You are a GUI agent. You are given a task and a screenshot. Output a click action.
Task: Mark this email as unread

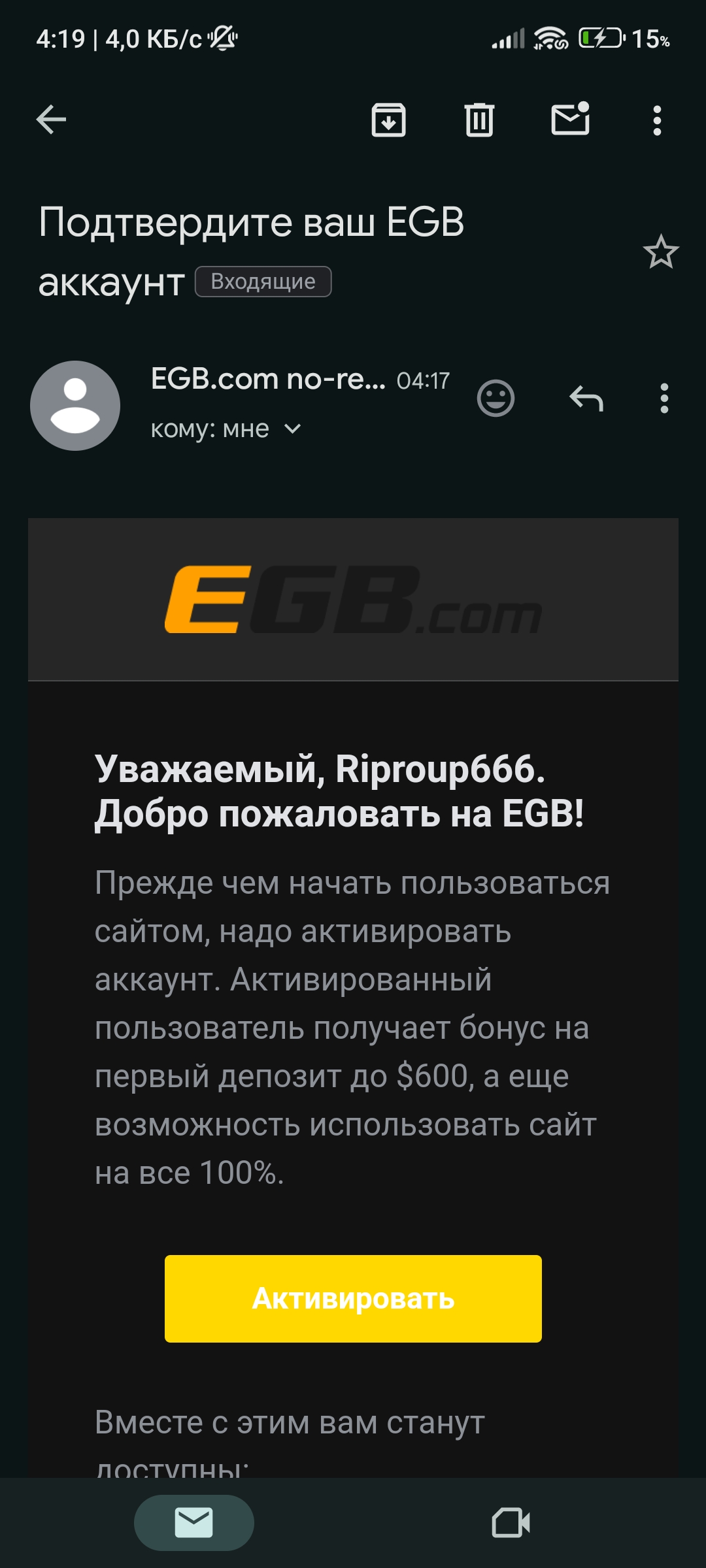point(571,118)
